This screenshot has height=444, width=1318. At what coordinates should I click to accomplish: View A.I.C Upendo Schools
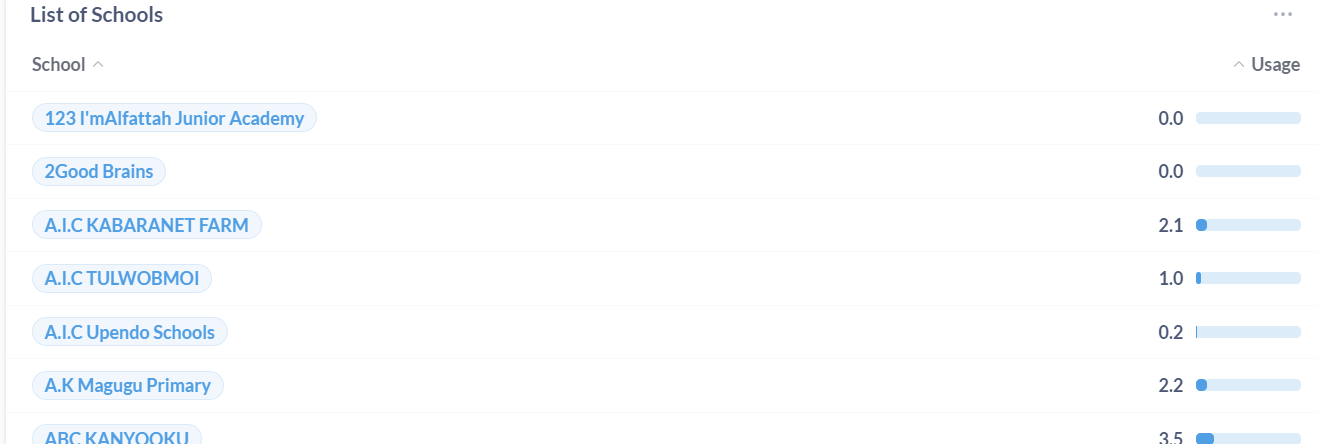(x=130, y=332)
